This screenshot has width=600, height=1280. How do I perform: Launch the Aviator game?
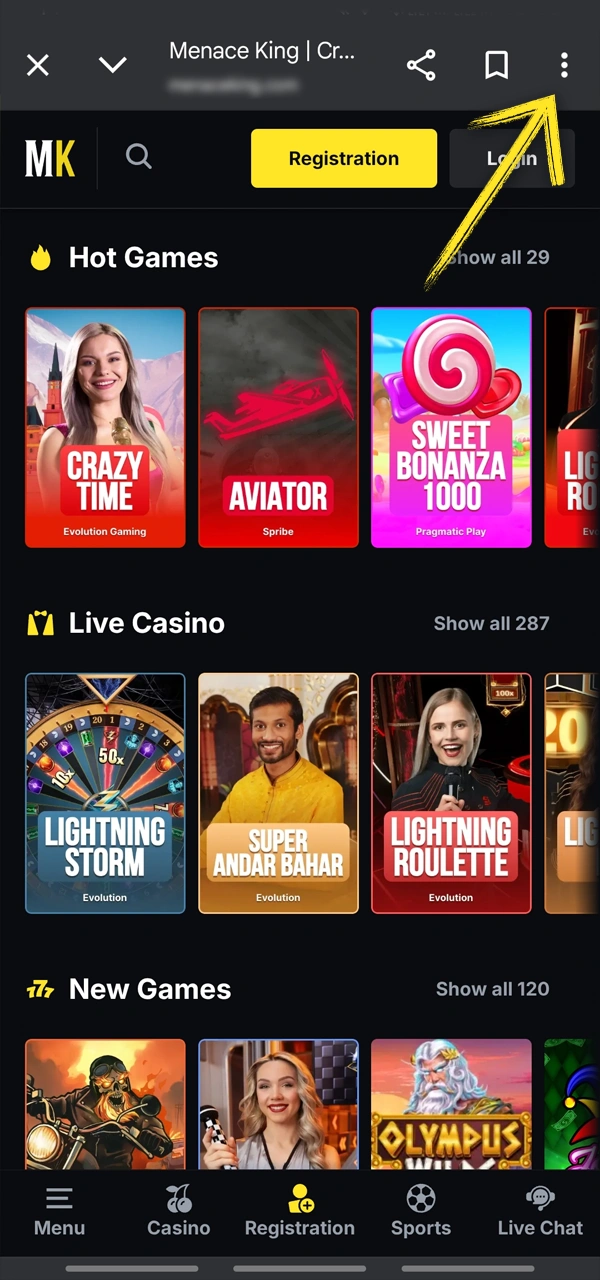278,427
